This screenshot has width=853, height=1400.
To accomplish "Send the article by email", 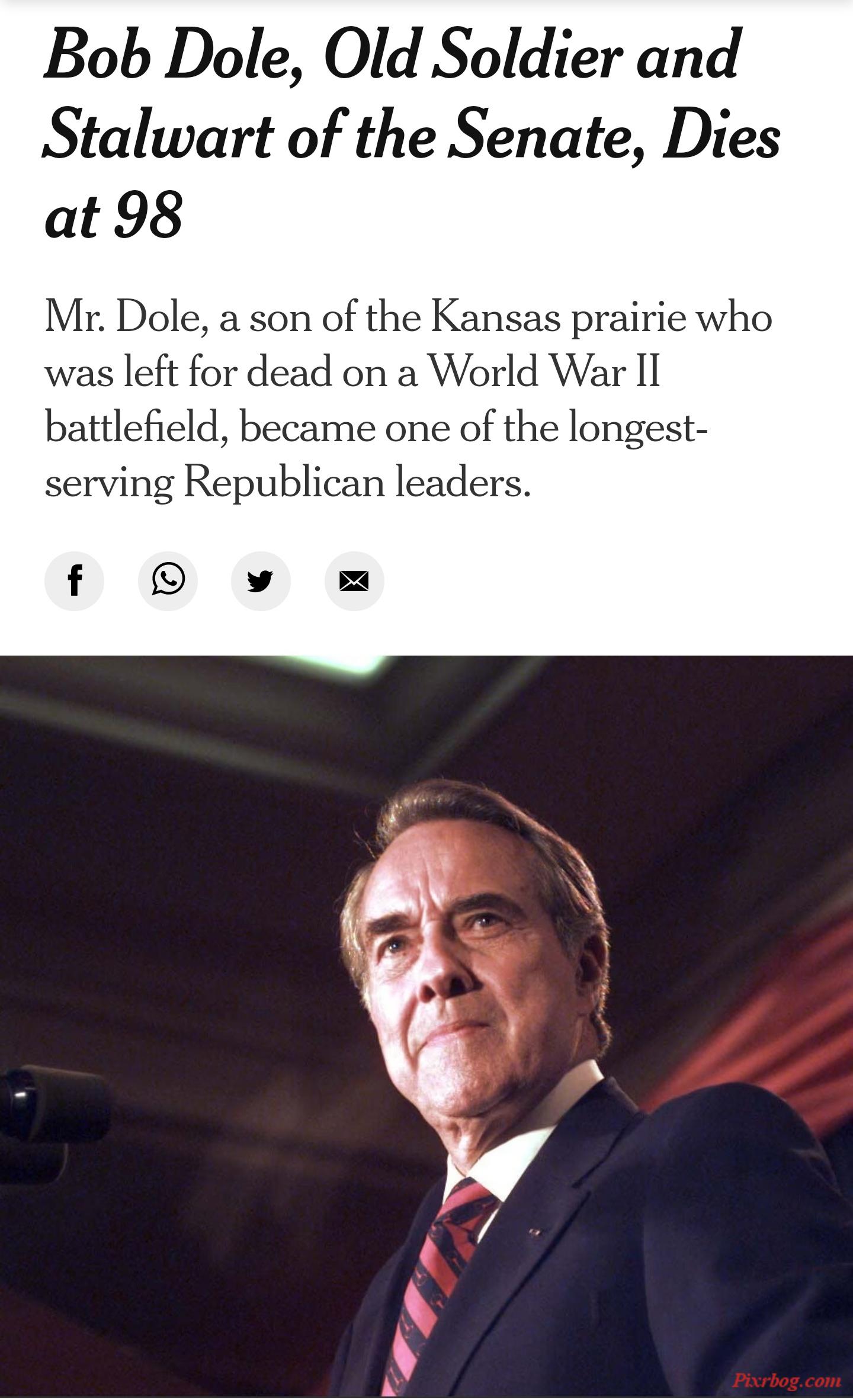I will pos(354,581).
